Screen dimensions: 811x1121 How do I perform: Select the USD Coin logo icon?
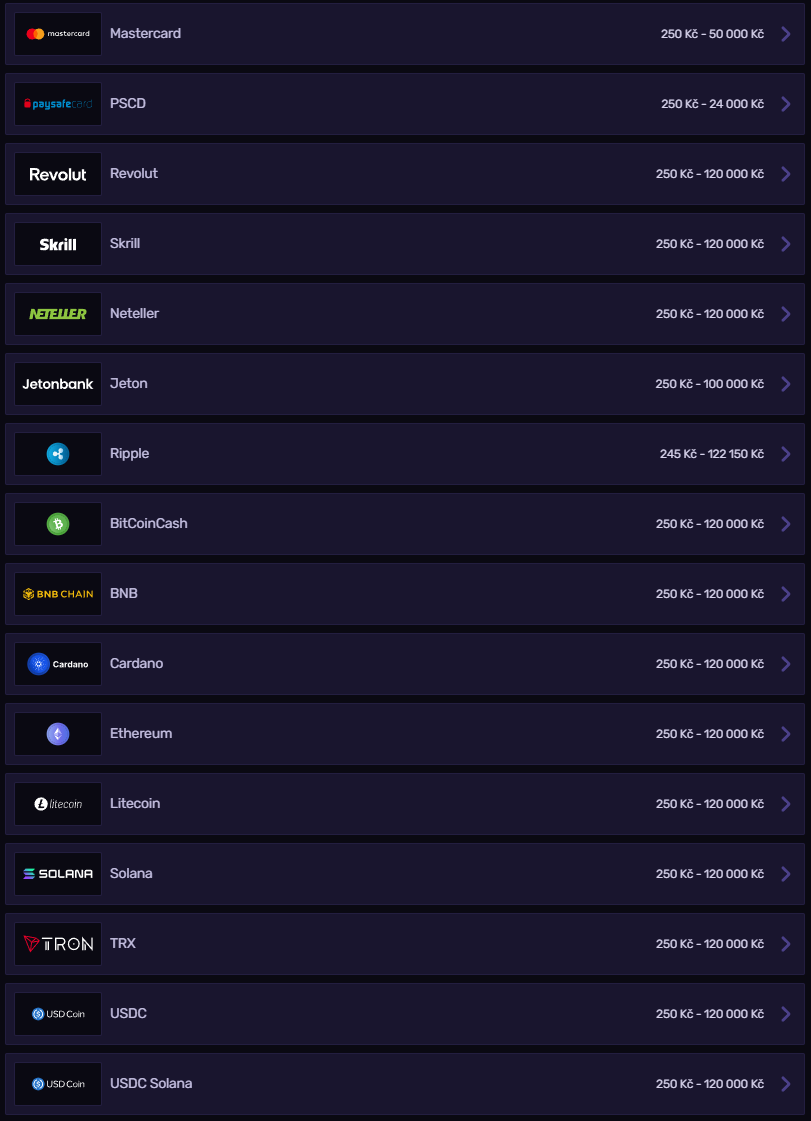coord(57,1013)
